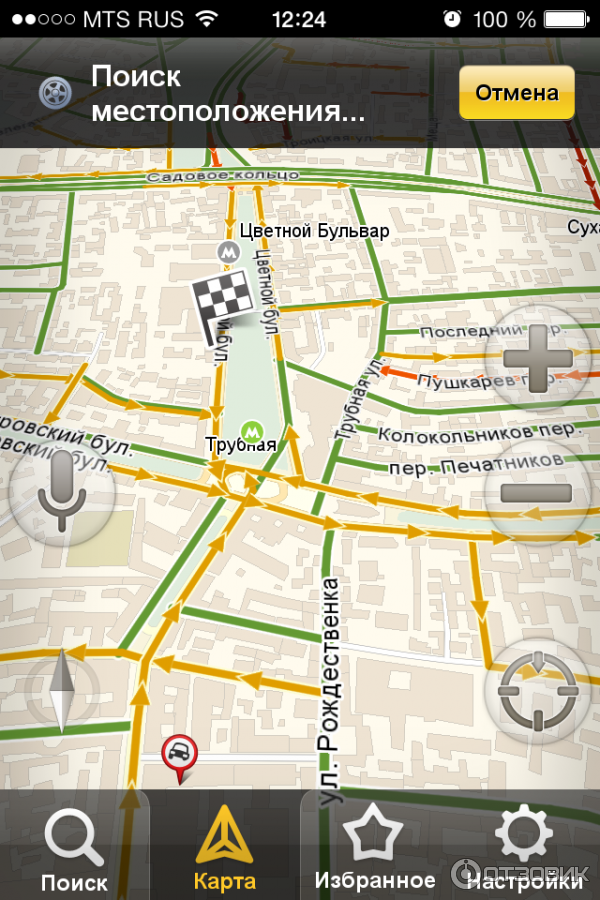This screenshot has height=900, width=600.
Task: Zoom in with the plus button
Action: coord(538,357)
